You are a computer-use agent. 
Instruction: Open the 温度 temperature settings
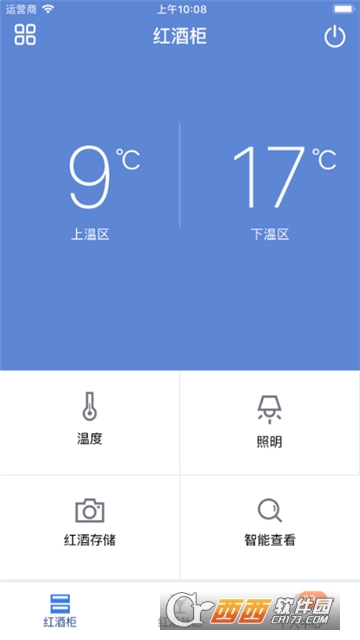(90, 422)
